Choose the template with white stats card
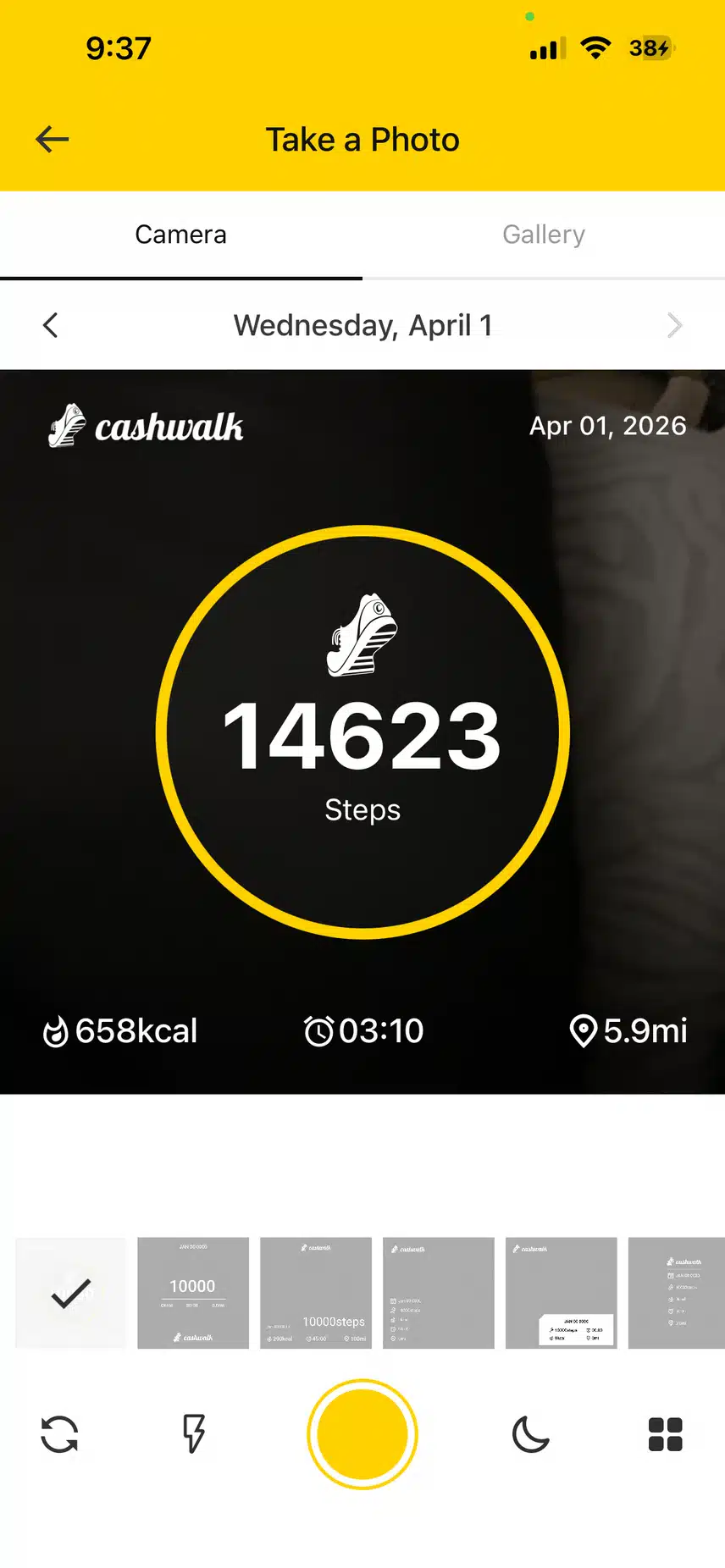 coord(561,1293)
